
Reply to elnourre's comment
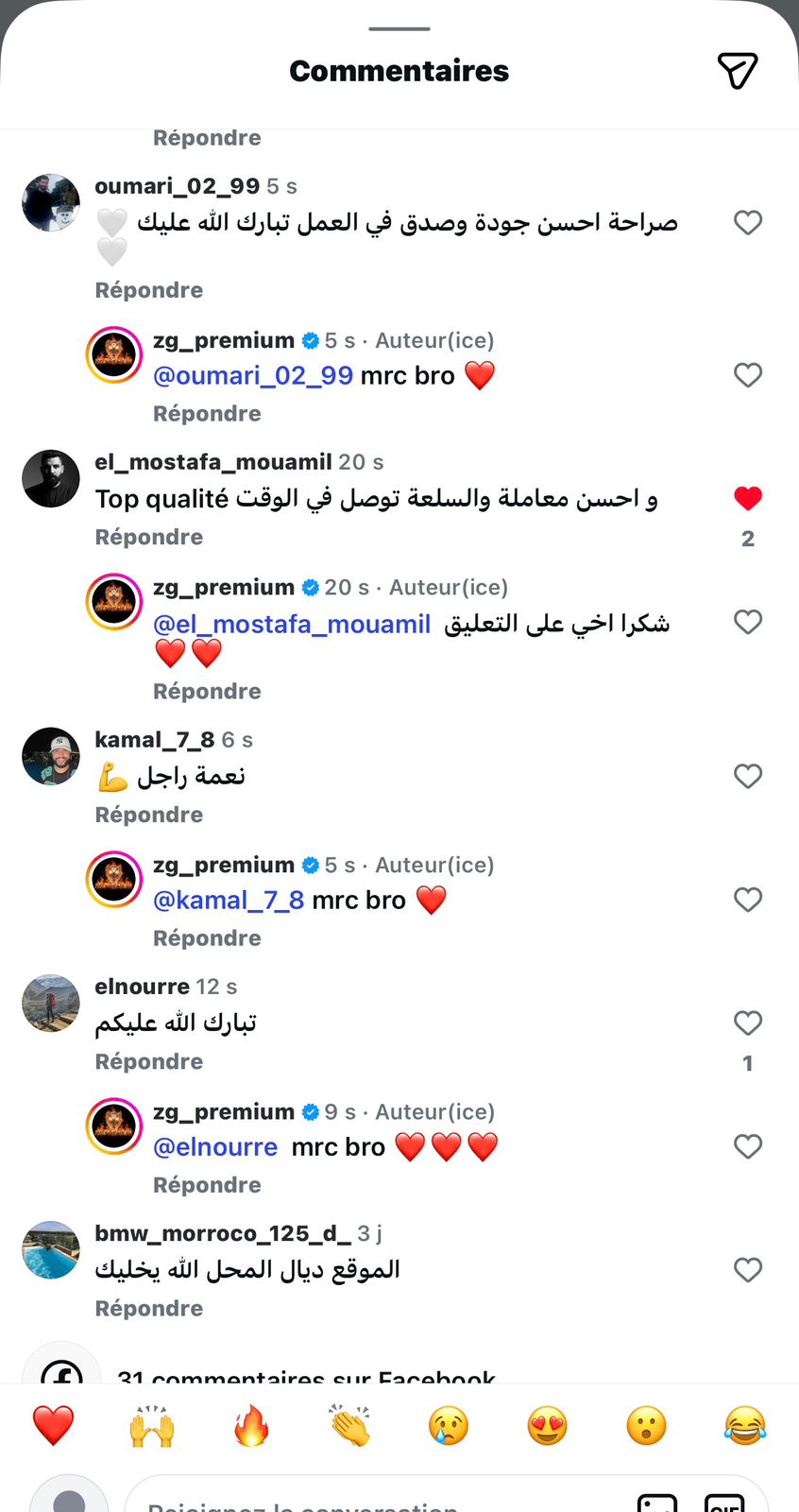tap(149, 1061)
